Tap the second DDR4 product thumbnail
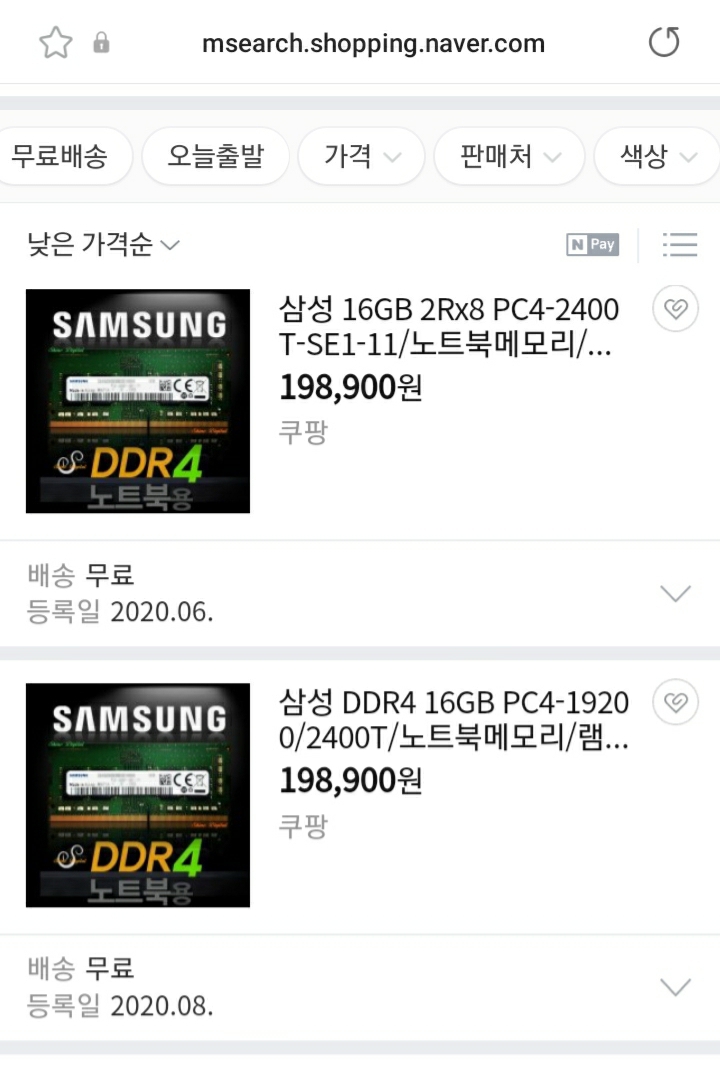The image size is (720, 1068). pos(137,794)
